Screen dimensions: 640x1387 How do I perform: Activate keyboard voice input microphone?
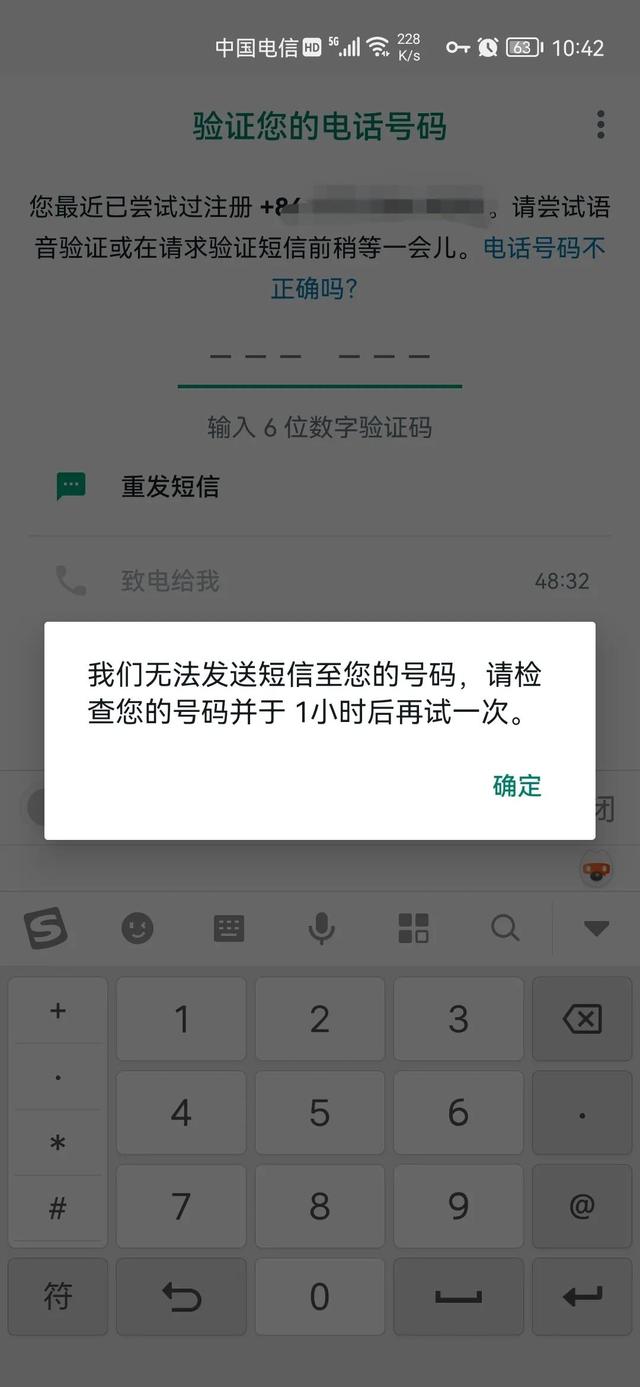[x=321, y=928]
